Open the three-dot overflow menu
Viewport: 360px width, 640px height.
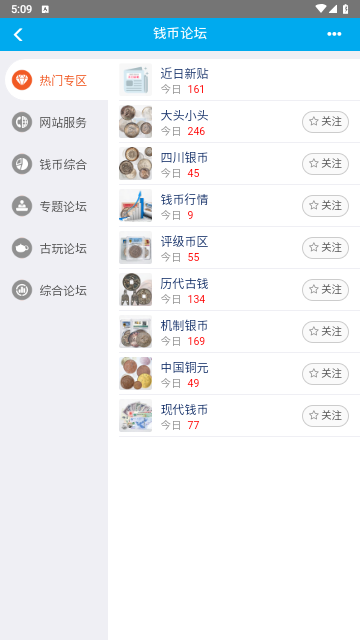[x=334, y=34]
